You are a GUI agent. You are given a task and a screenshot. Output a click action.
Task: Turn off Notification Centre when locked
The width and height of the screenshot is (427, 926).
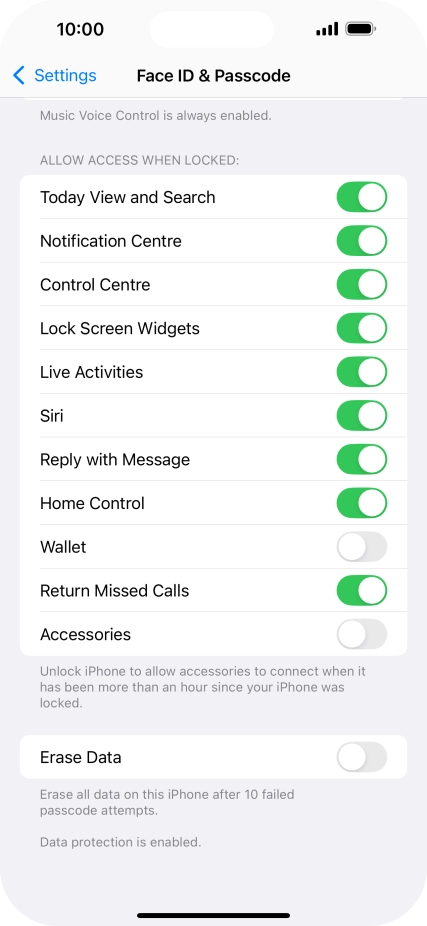point(361,241)
